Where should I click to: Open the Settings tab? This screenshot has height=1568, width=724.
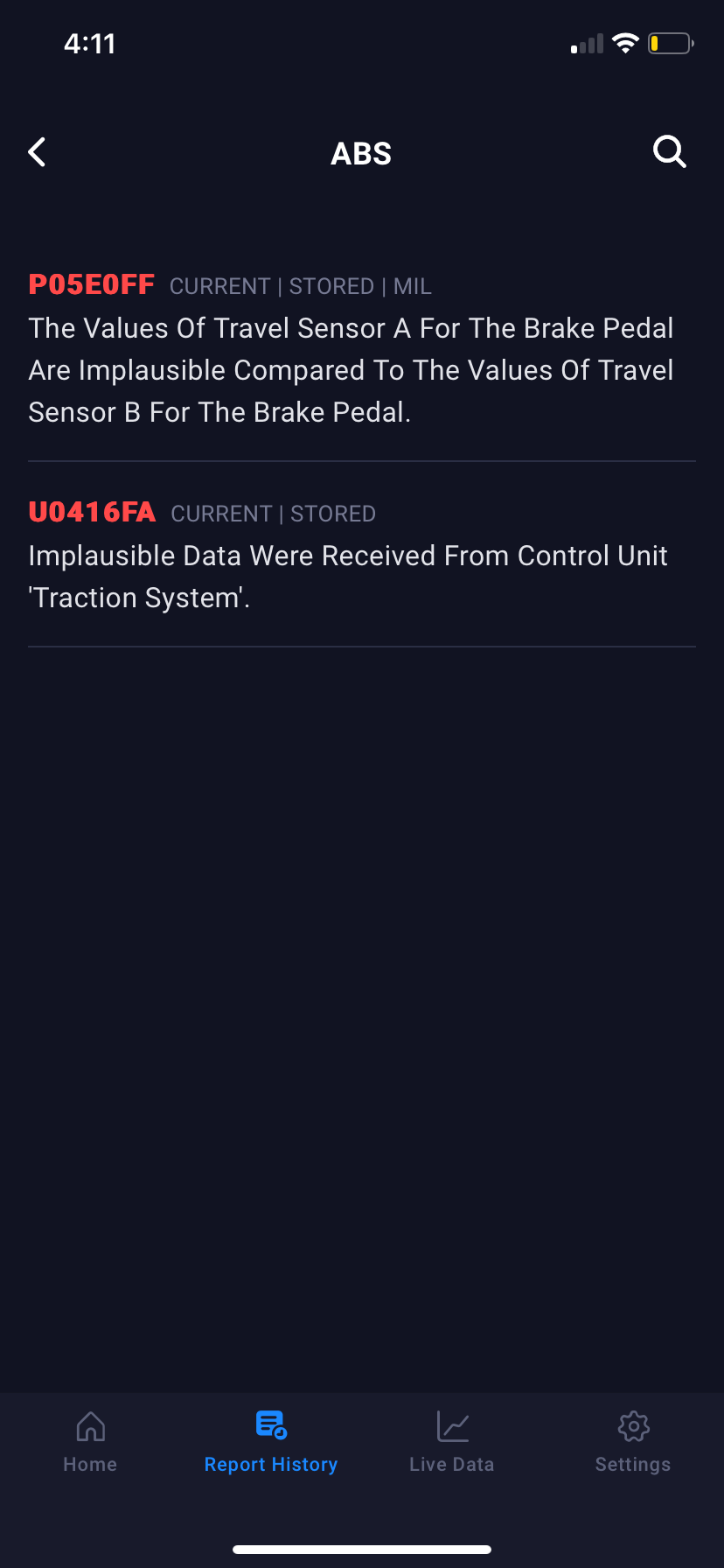tap(633, 1442)
